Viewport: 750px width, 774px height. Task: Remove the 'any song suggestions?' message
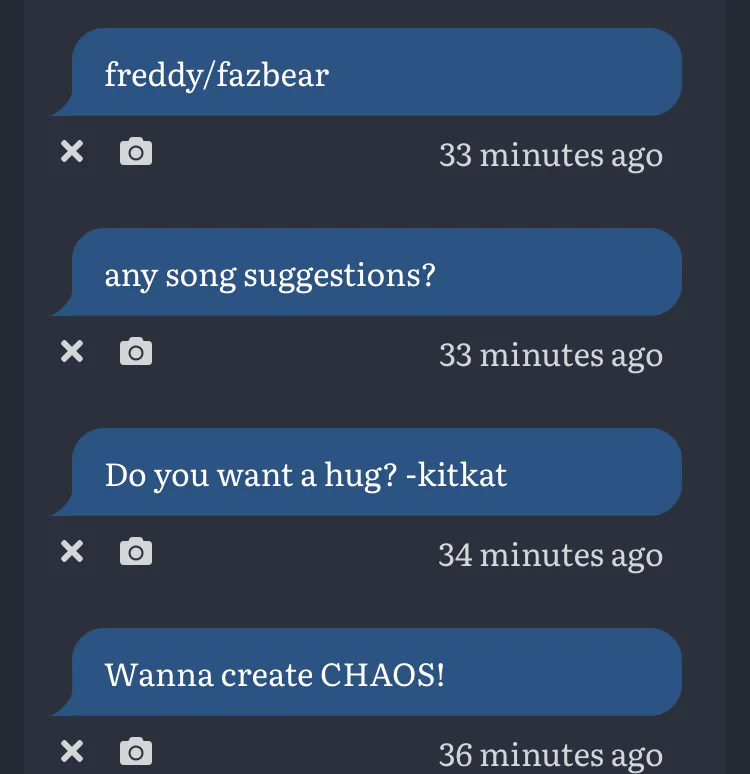pyautogui.click(x=72, y=352)
